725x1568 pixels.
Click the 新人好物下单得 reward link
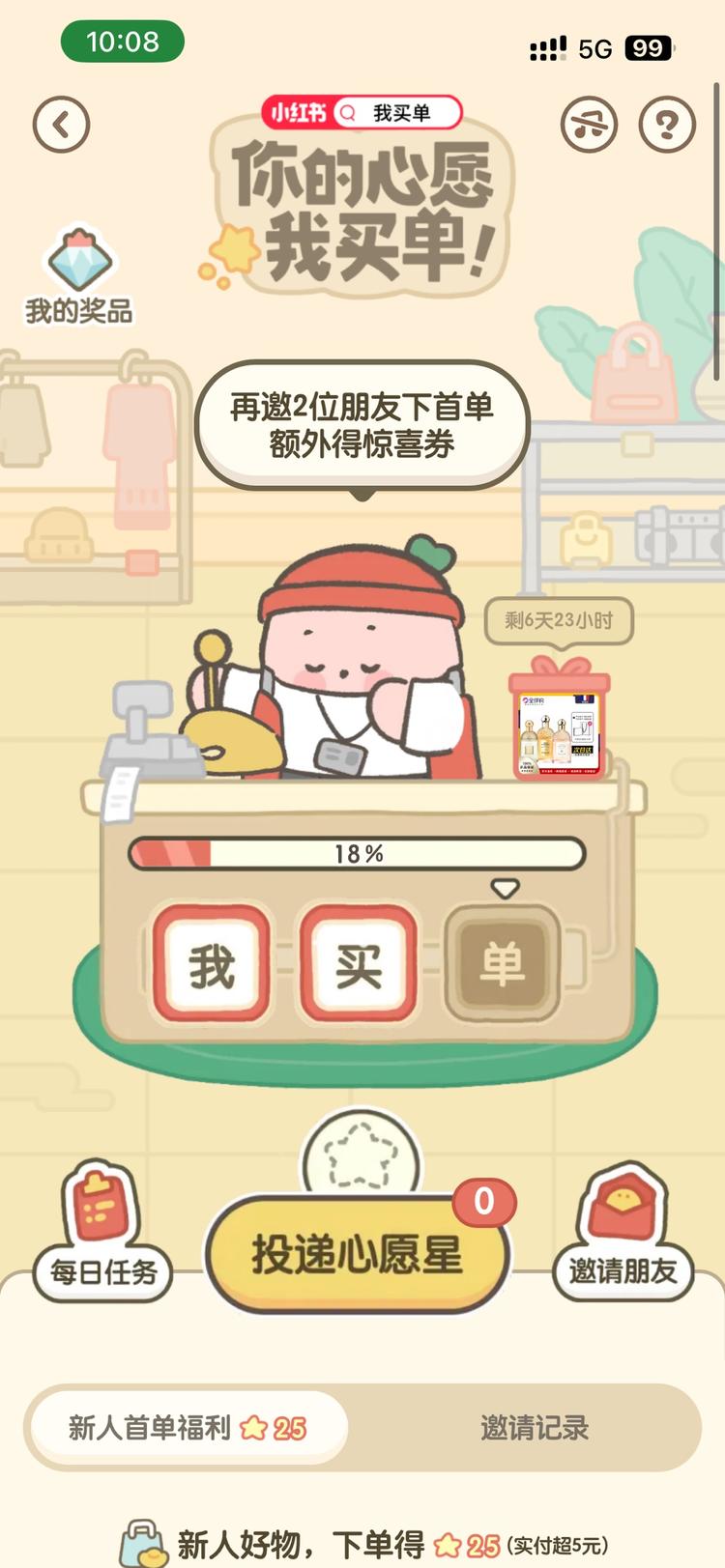362,1539
